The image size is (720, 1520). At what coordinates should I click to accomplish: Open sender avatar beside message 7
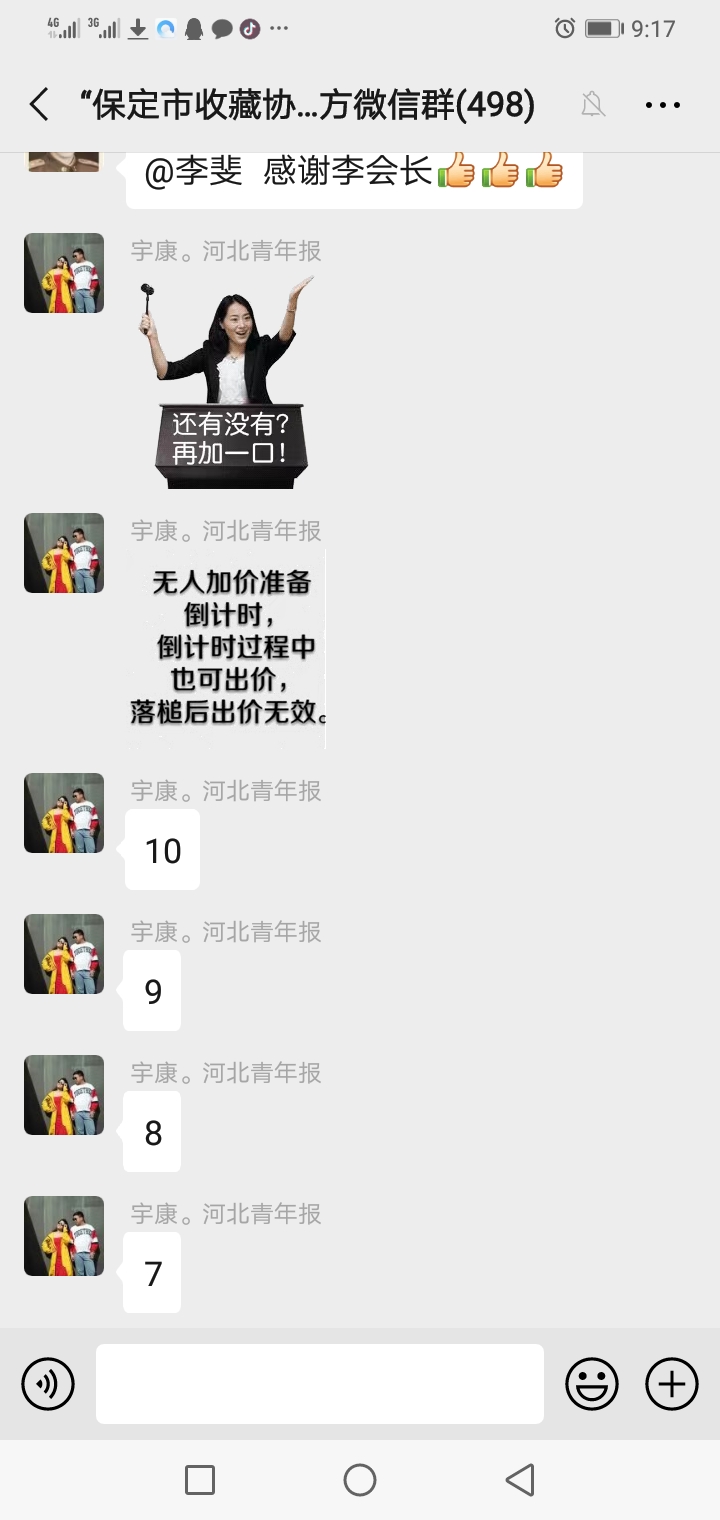click(64, 1236)
